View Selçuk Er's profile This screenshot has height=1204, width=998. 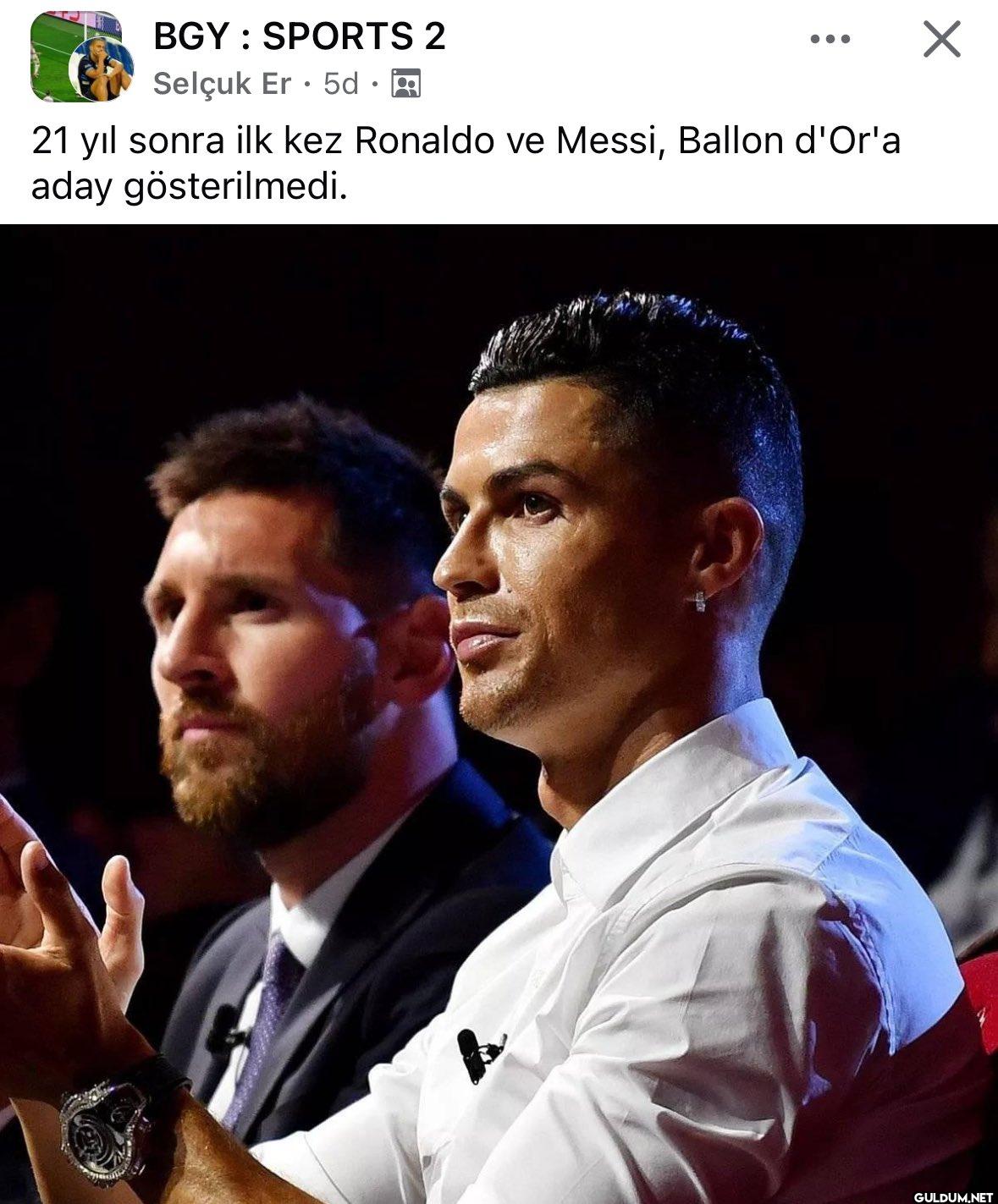coord(222,84)
